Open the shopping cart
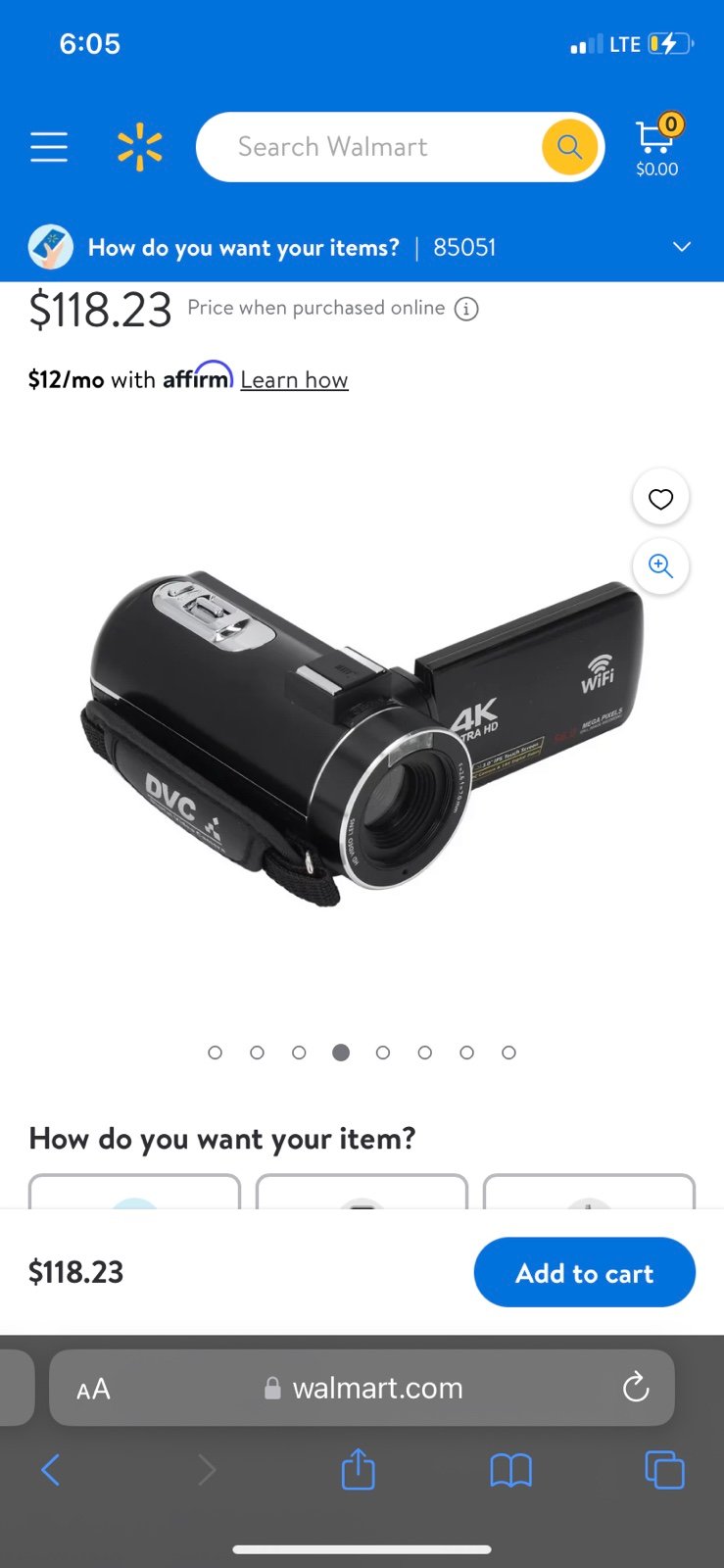 click(657, 148)
